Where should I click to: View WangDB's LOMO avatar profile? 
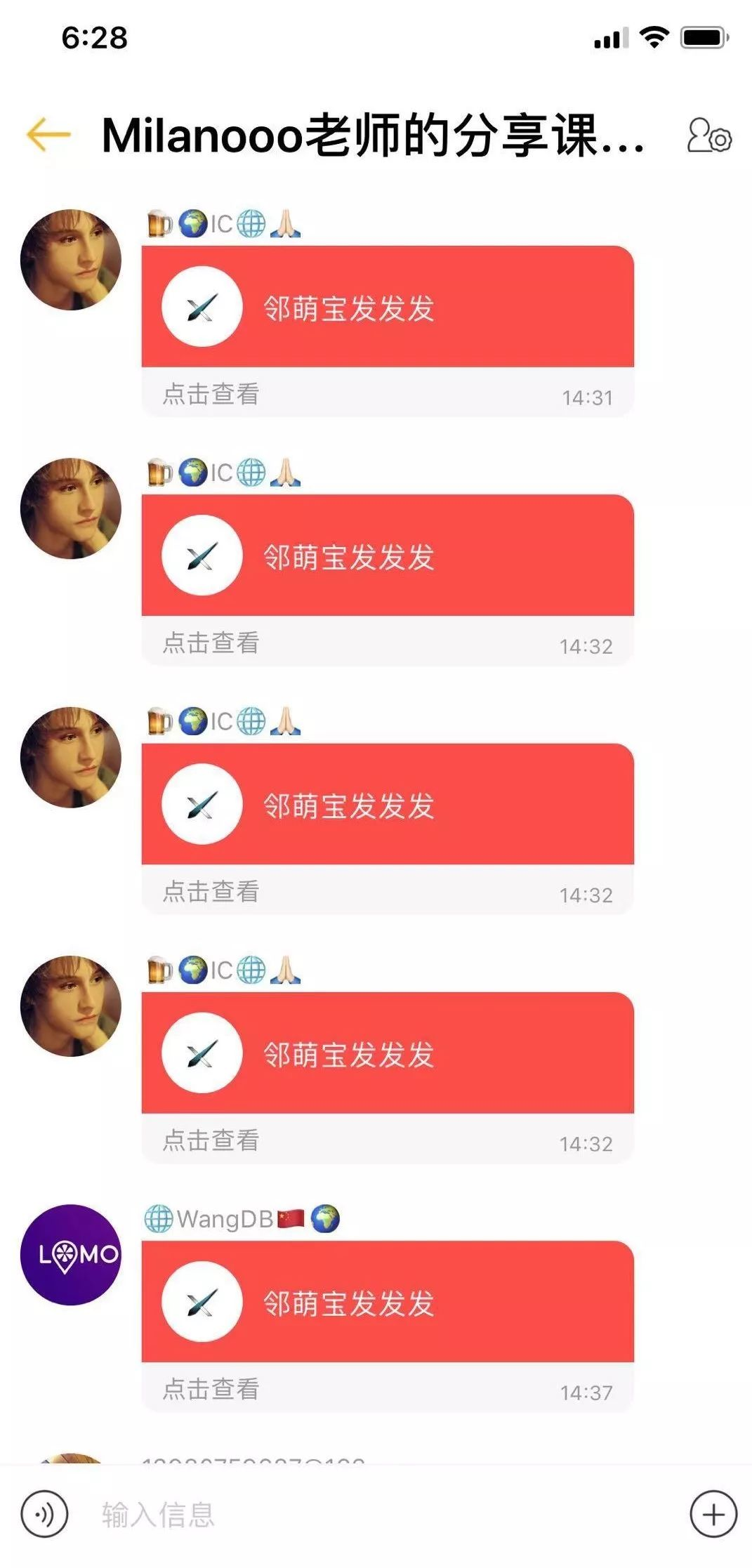point(71,1255)
